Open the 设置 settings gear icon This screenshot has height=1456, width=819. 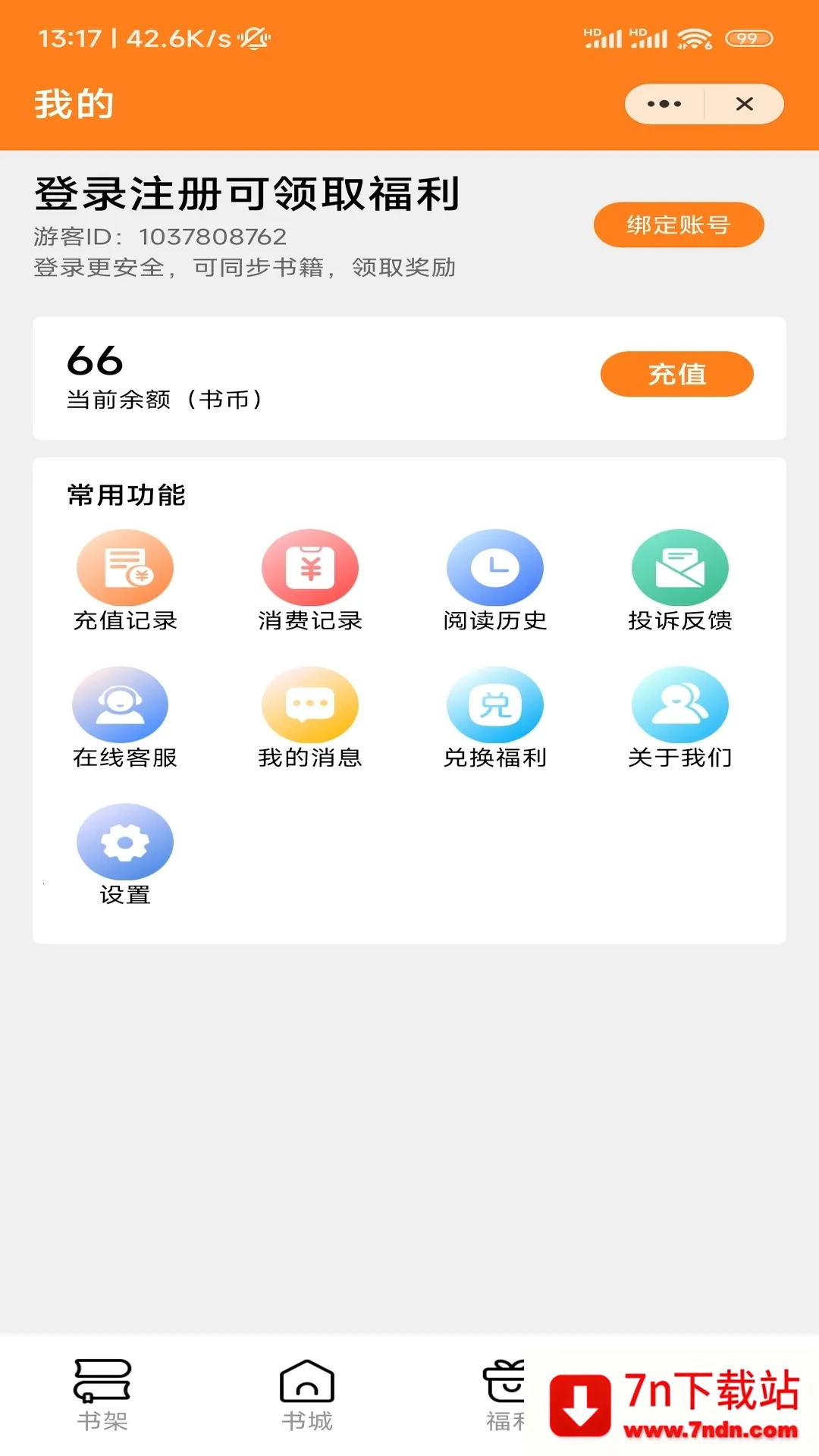pos(125,842)
